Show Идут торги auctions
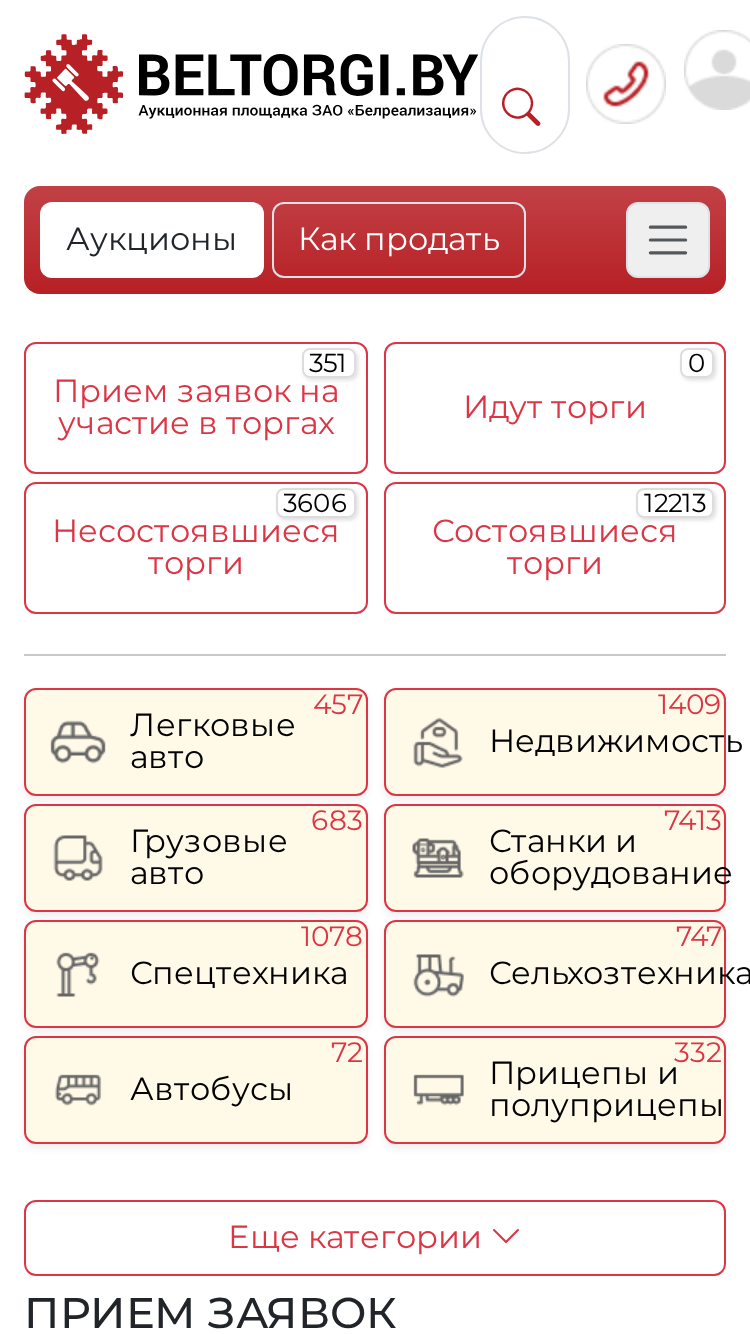 (x=555, y=408)
